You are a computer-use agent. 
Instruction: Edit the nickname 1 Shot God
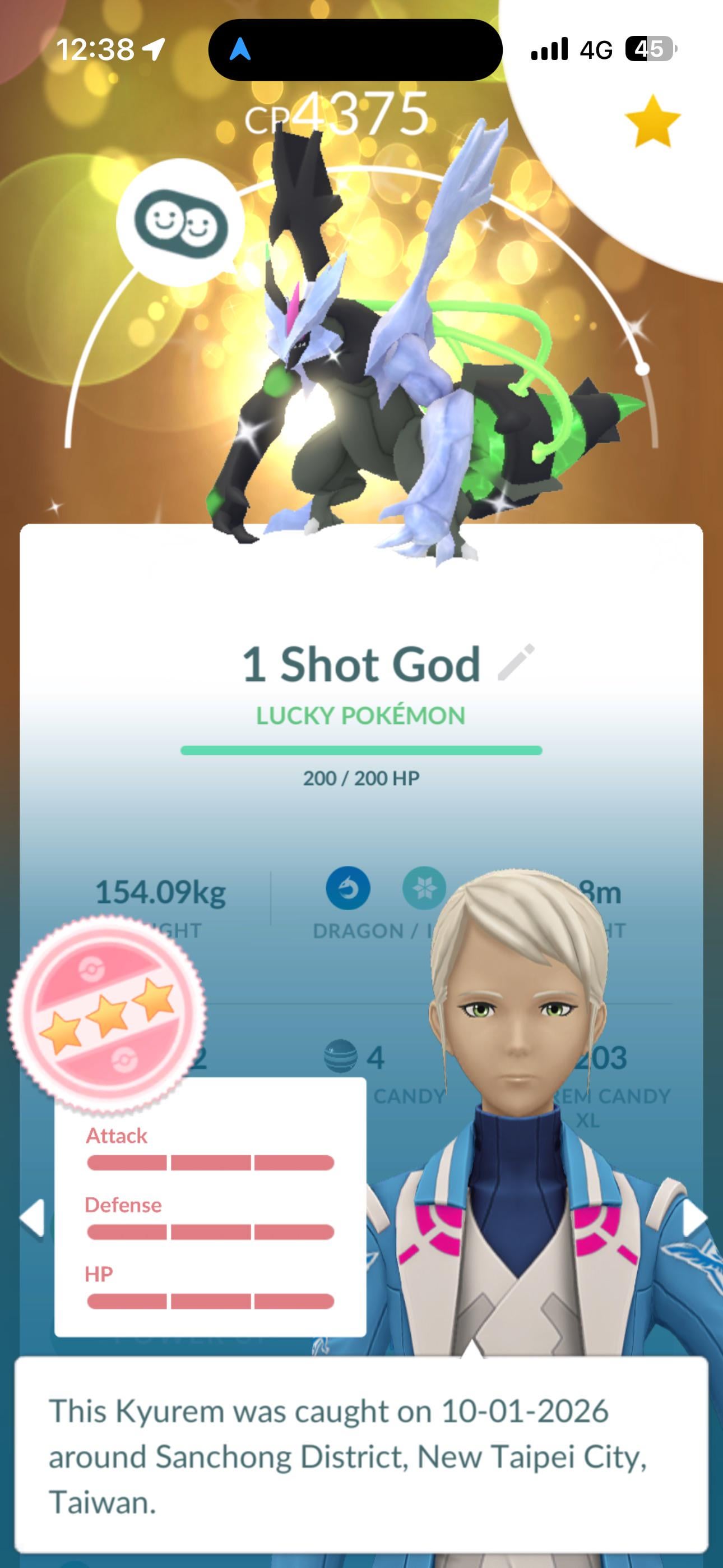click(516, 662)
